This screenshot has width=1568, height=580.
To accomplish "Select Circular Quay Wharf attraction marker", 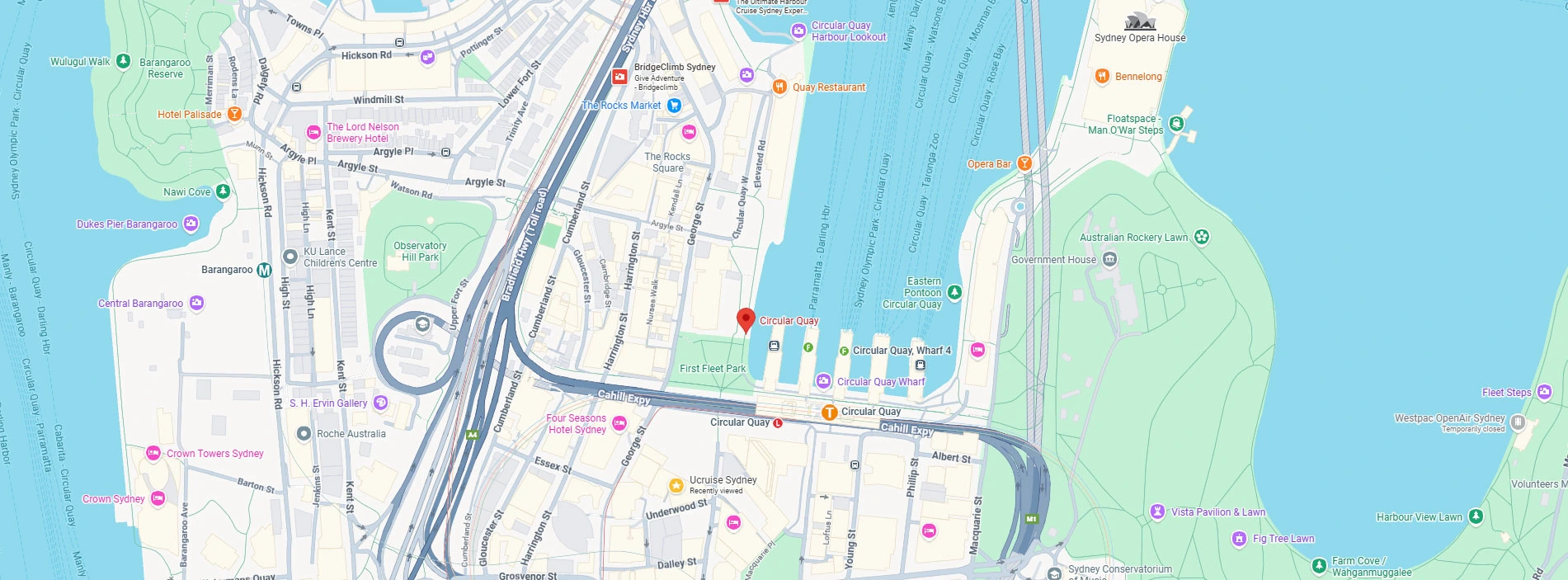I will (823, 381).
